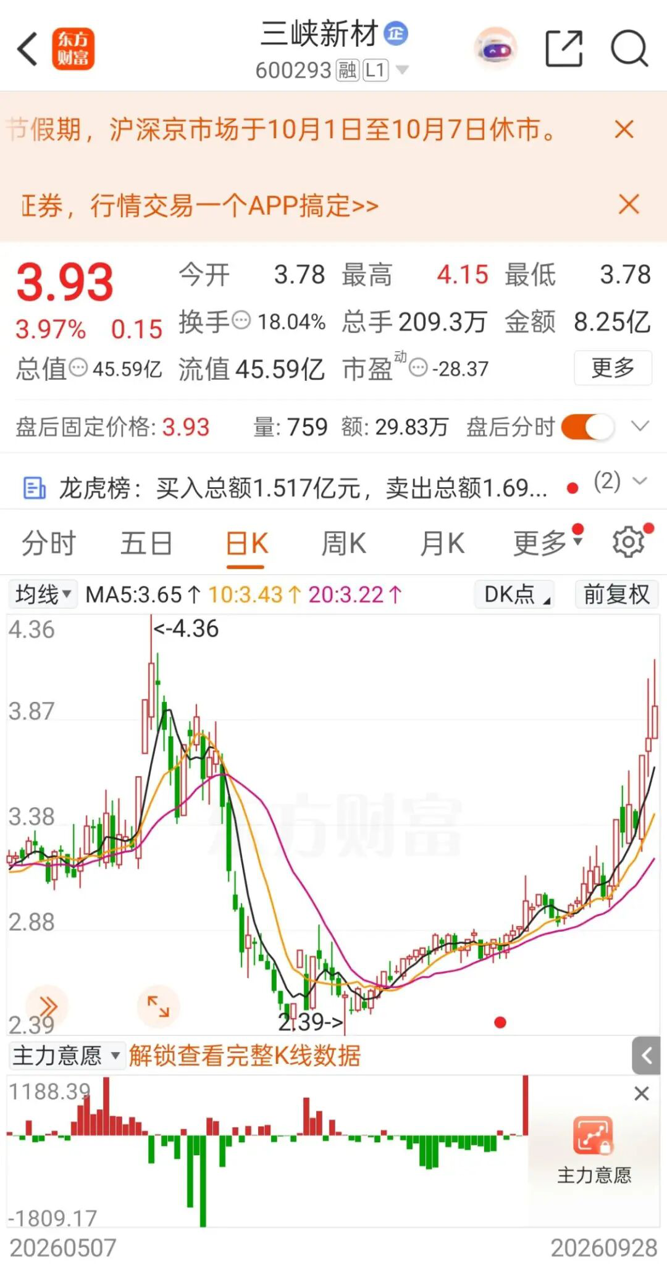The image size is (667, 1265).
Task: Enter full-screen chart with expand arrows
Action: coord(158,1005)
